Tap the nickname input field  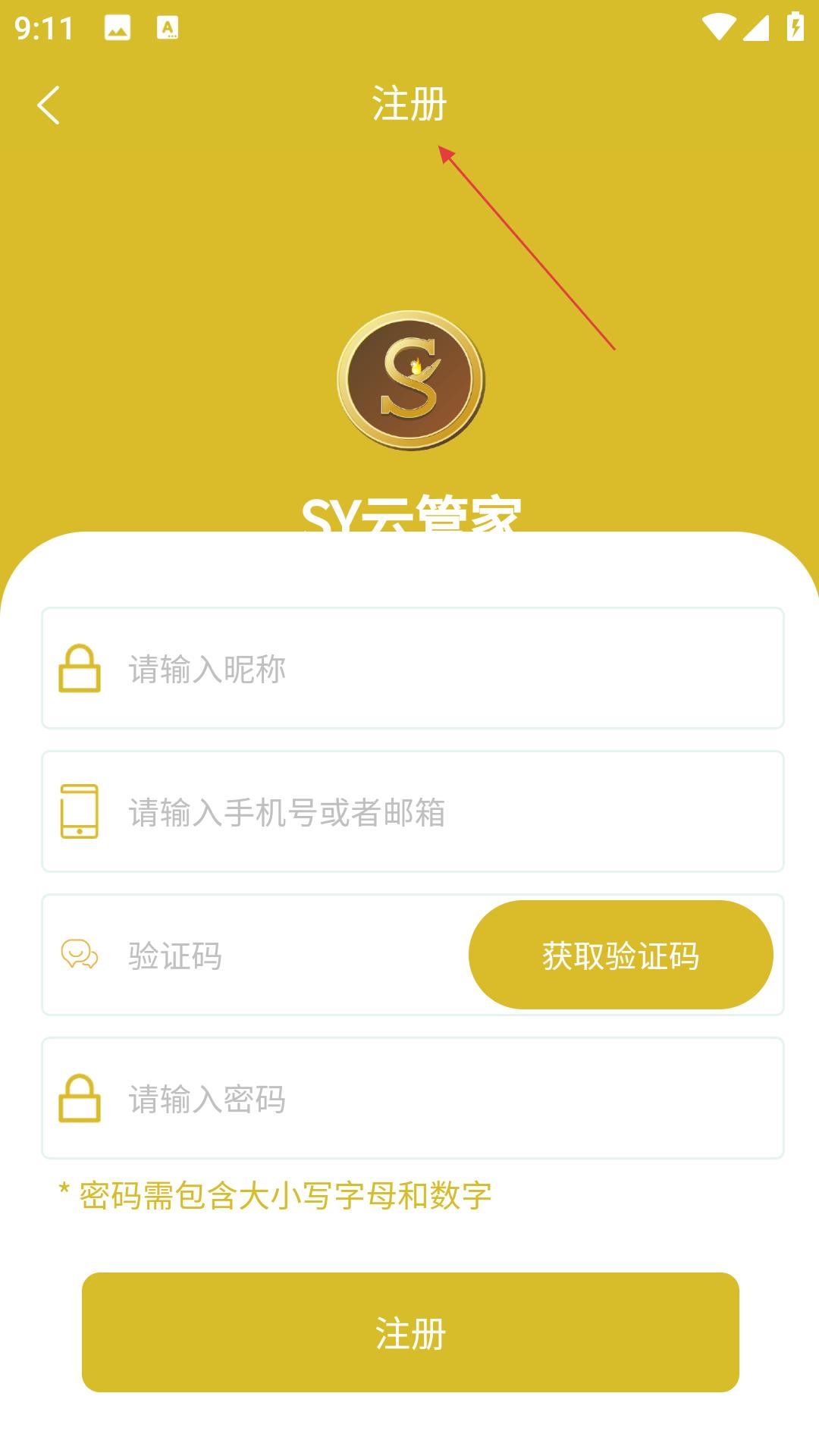[413, 668]
